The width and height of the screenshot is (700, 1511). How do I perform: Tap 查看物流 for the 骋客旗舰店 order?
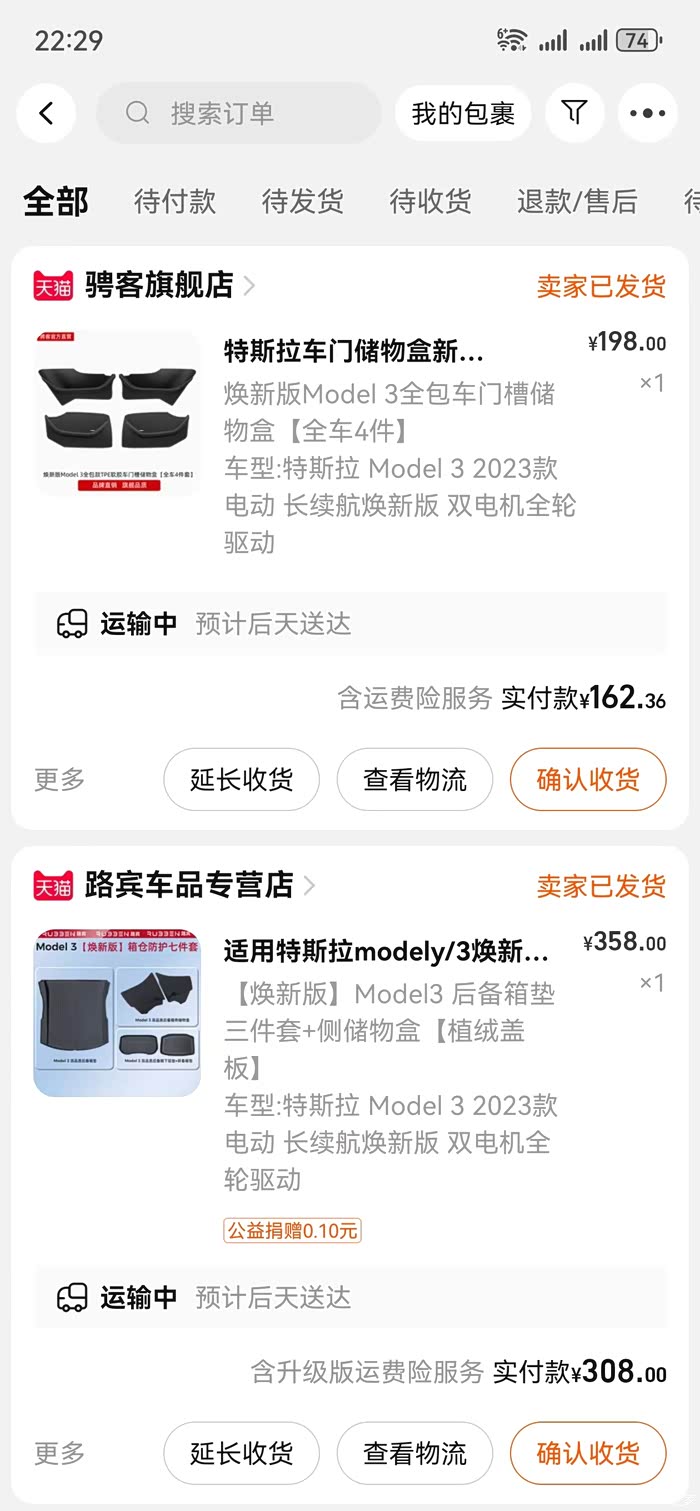tap(414, 779)
